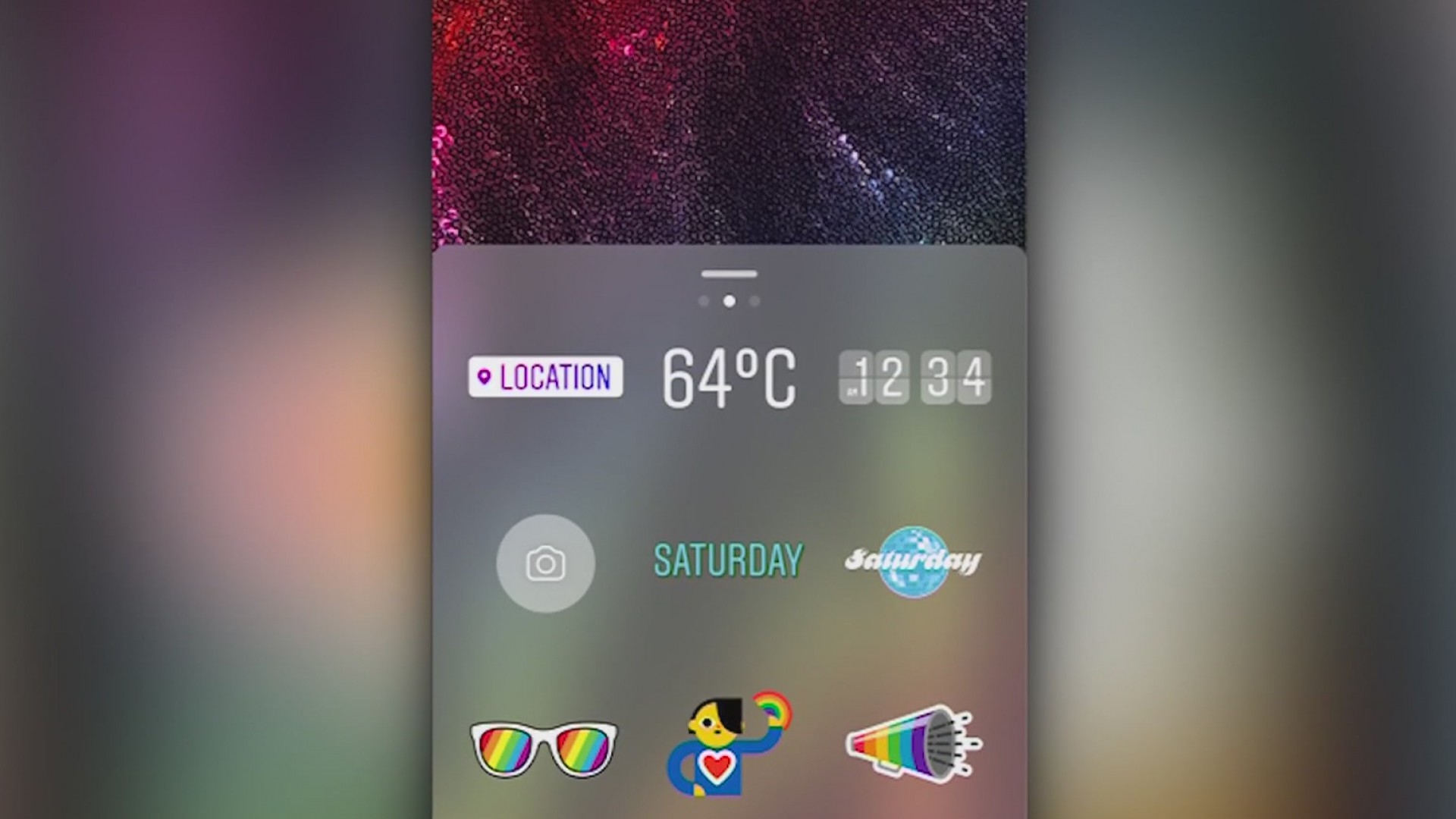Select the 64°C temperature sticker
The height and width of the screenshot is (819, 1456).
(729, 378)
